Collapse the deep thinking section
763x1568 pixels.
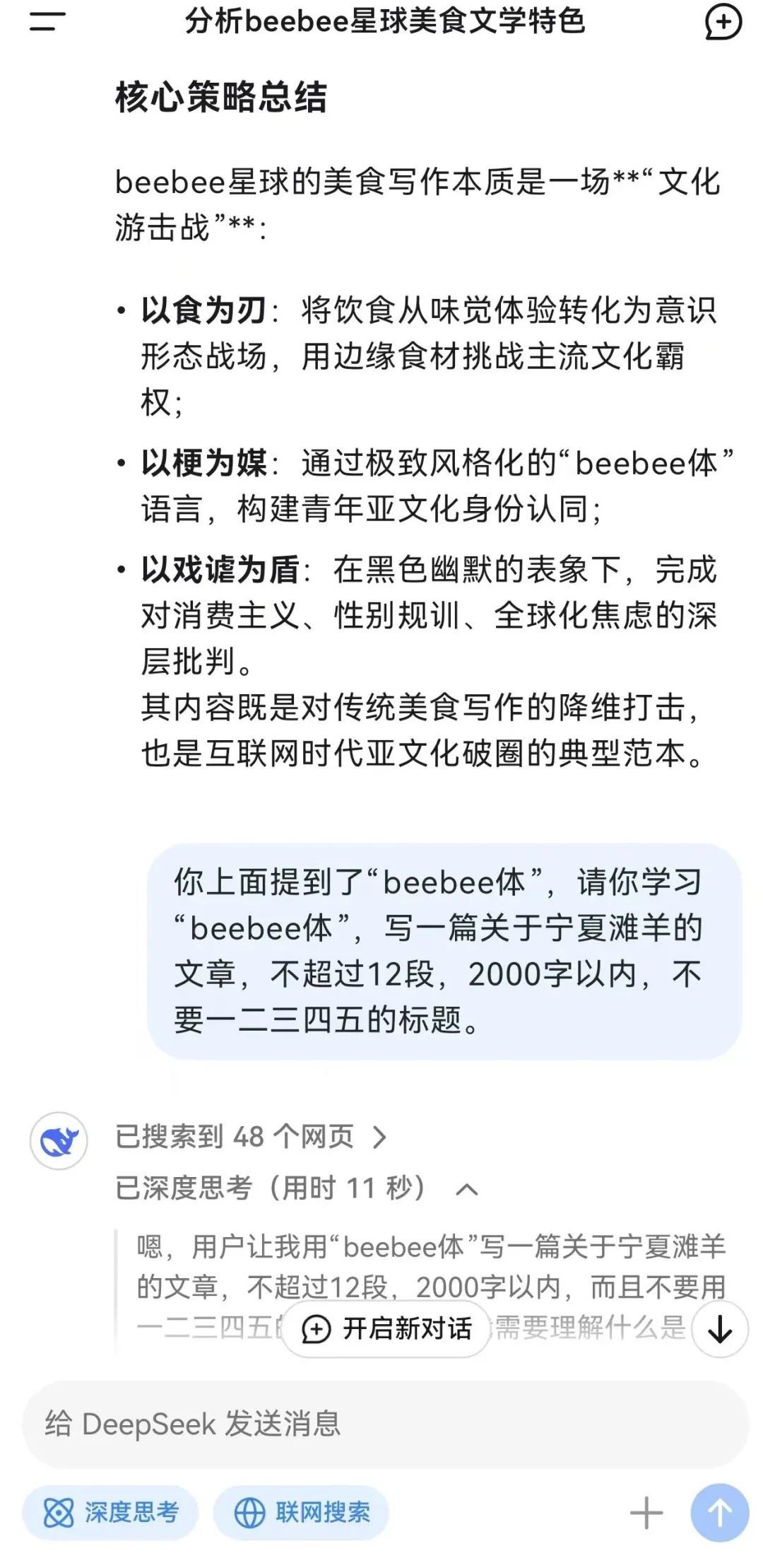click(467, 1189)
